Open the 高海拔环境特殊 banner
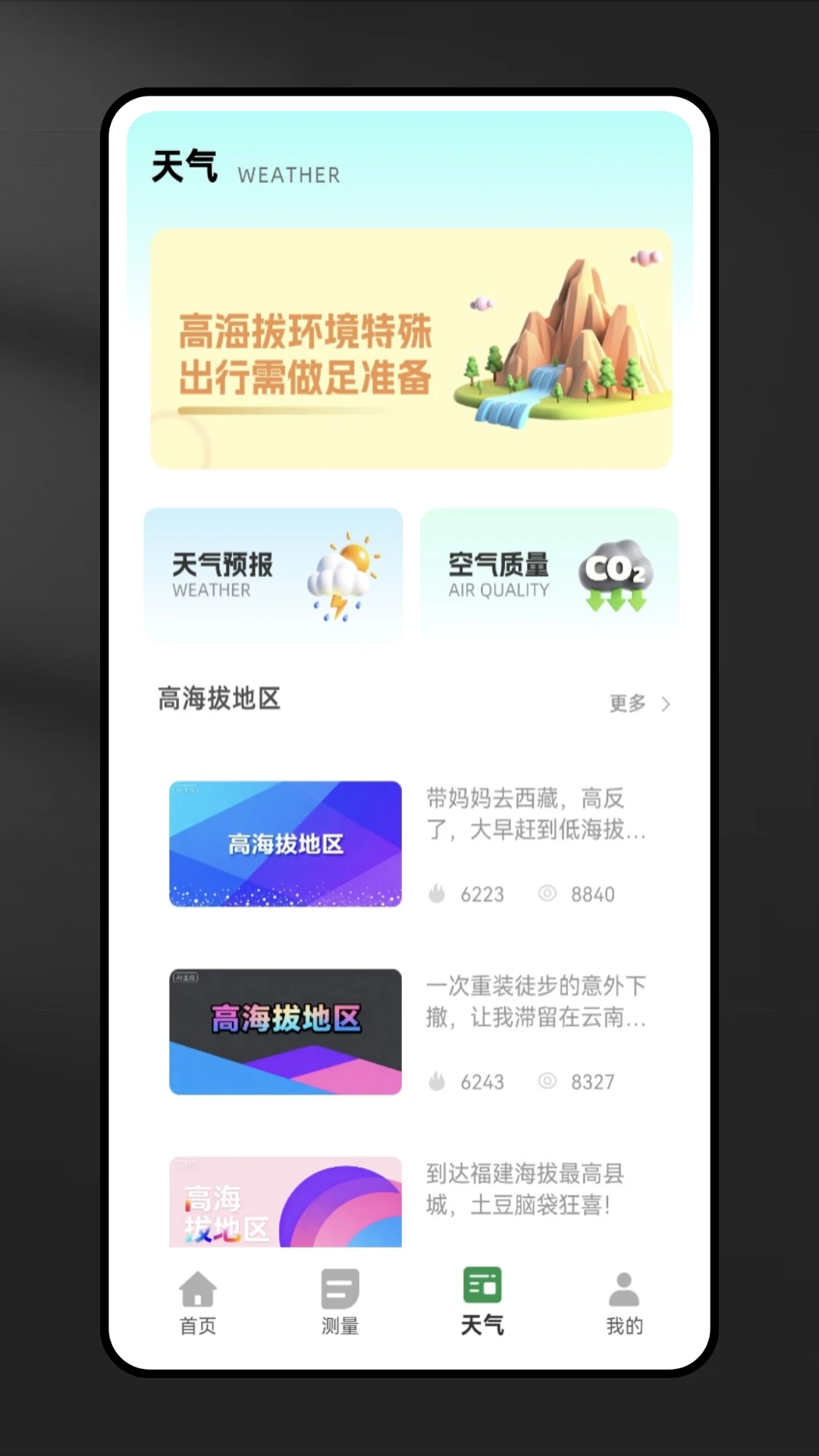 coord(410,349)
